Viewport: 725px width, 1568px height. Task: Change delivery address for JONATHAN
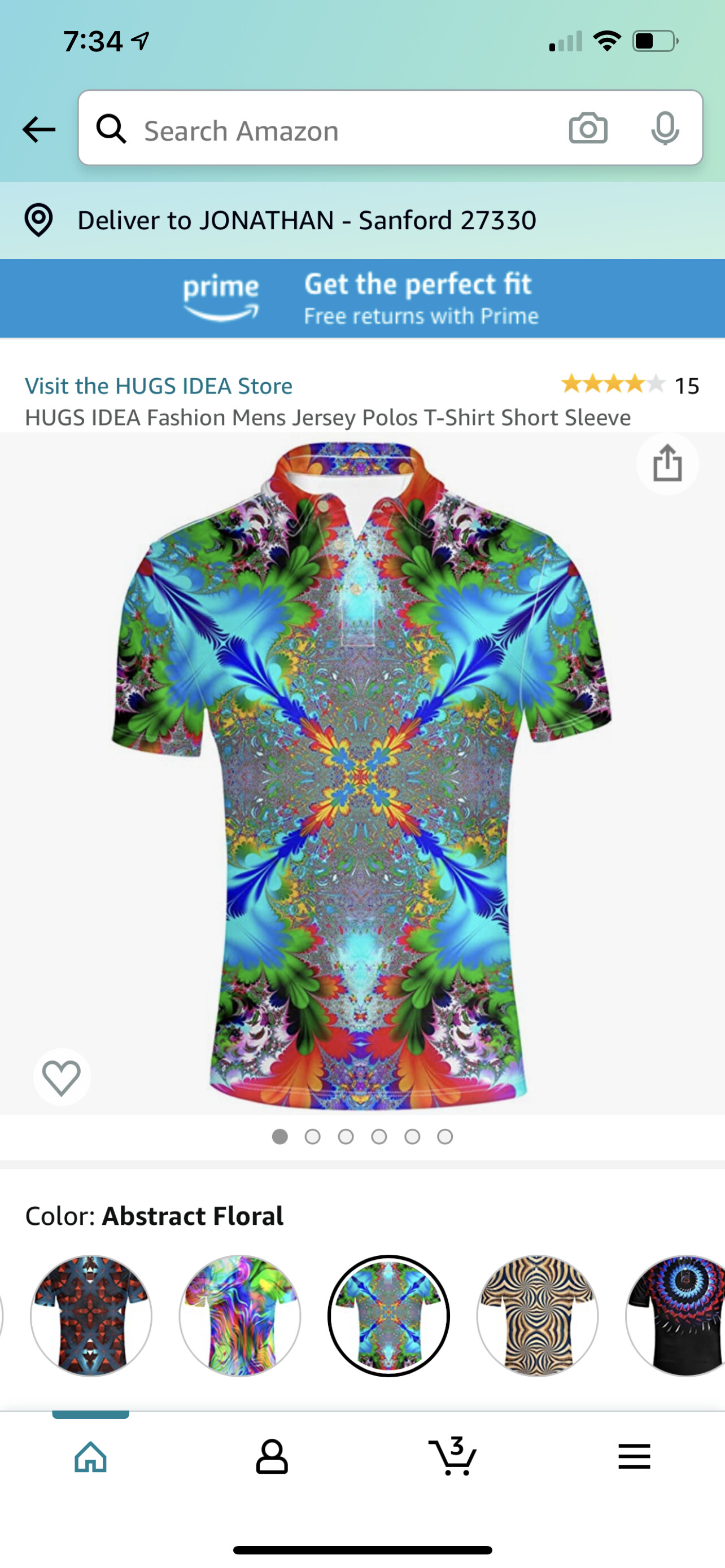pos(306,220)
